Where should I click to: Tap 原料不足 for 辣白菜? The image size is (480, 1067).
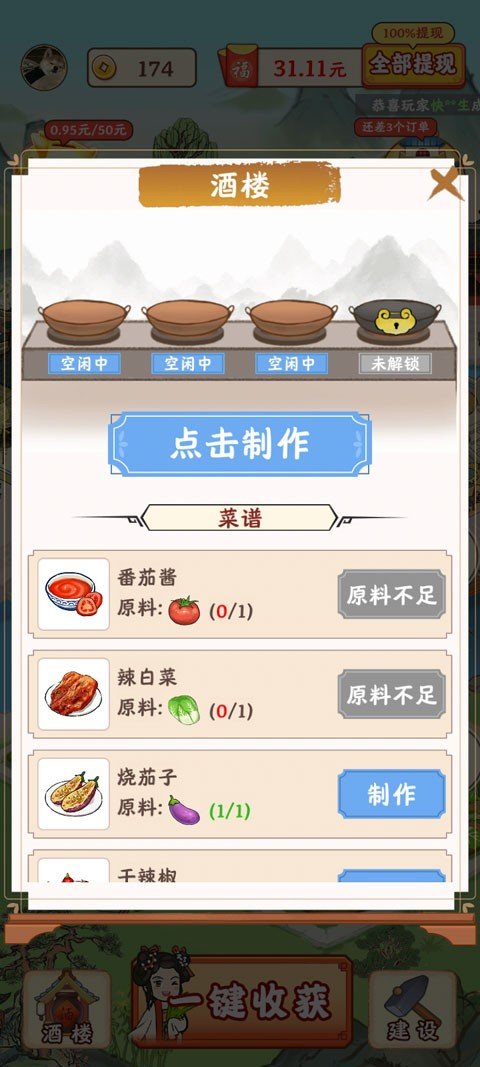click(391, 694)
